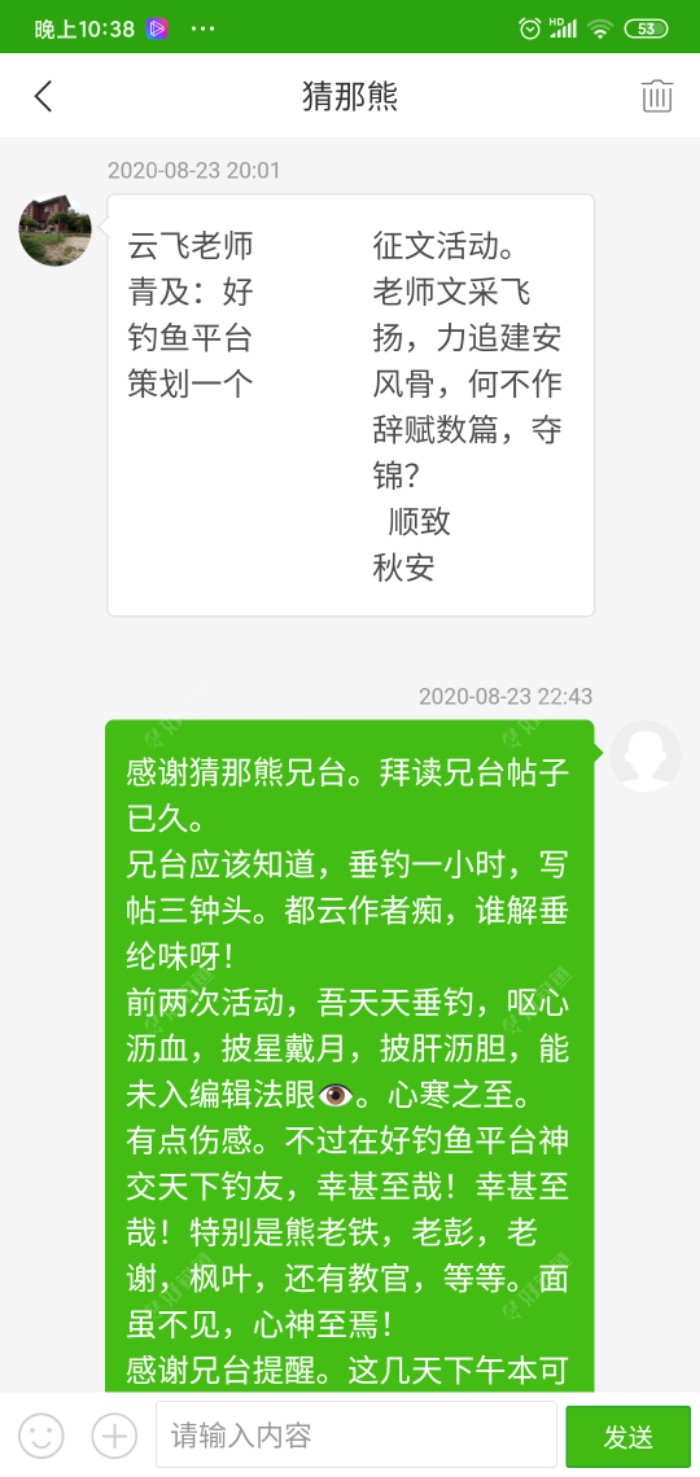View my own avatar profile
Screen dimensions: 700x1477
coord(645,756)
